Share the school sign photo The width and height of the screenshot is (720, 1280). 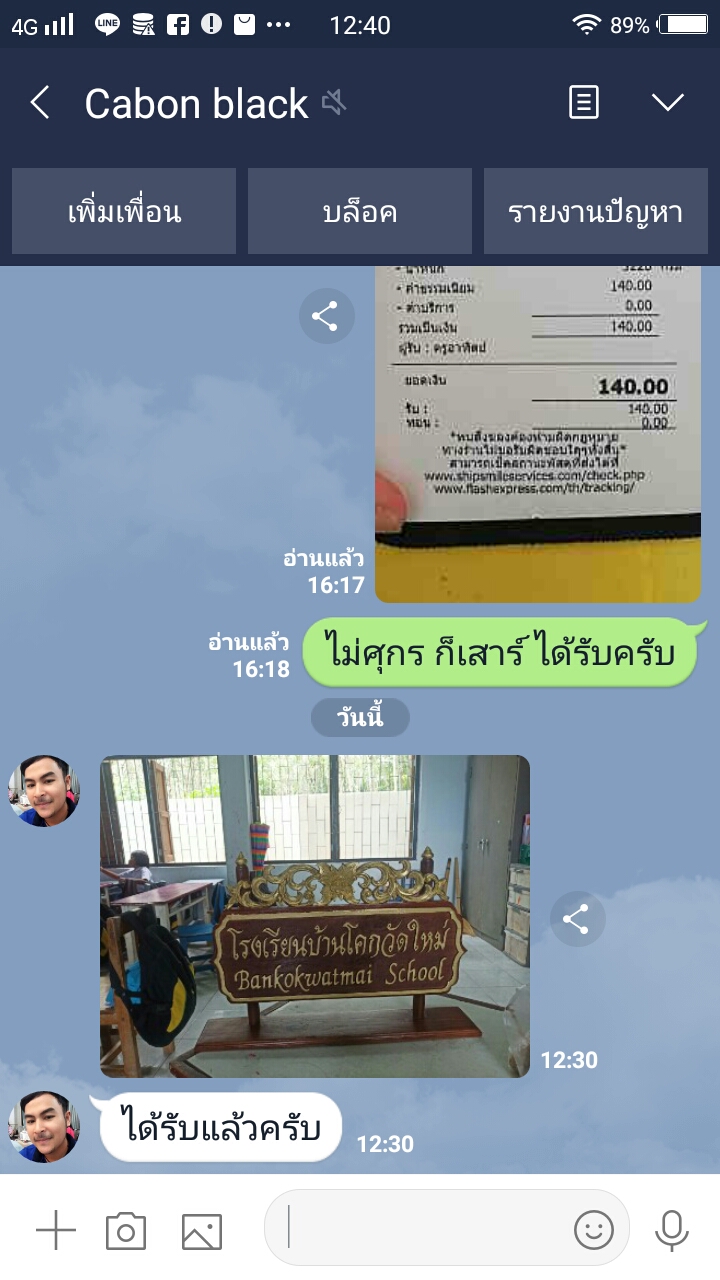[577, 919]
